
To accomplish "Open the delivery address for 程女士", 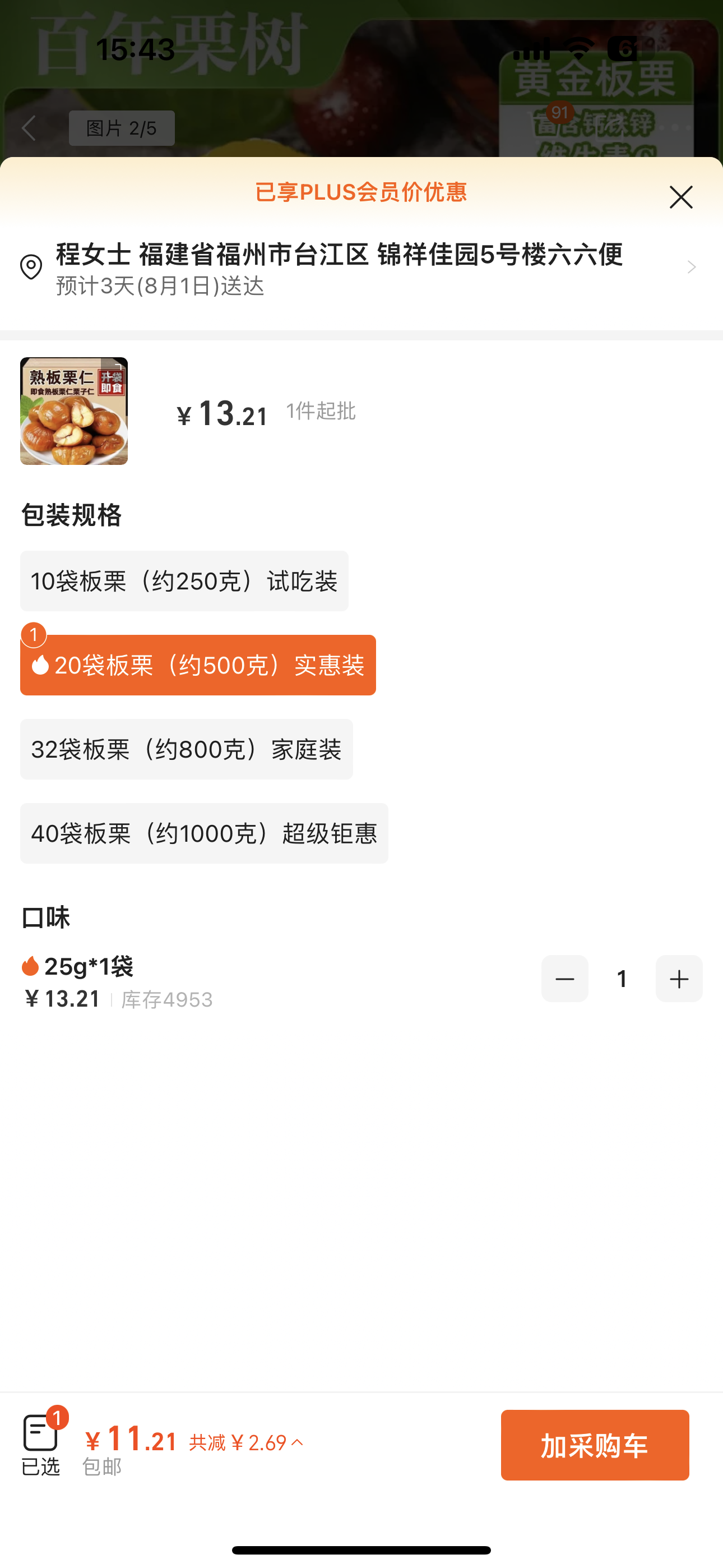I will 359,268.
